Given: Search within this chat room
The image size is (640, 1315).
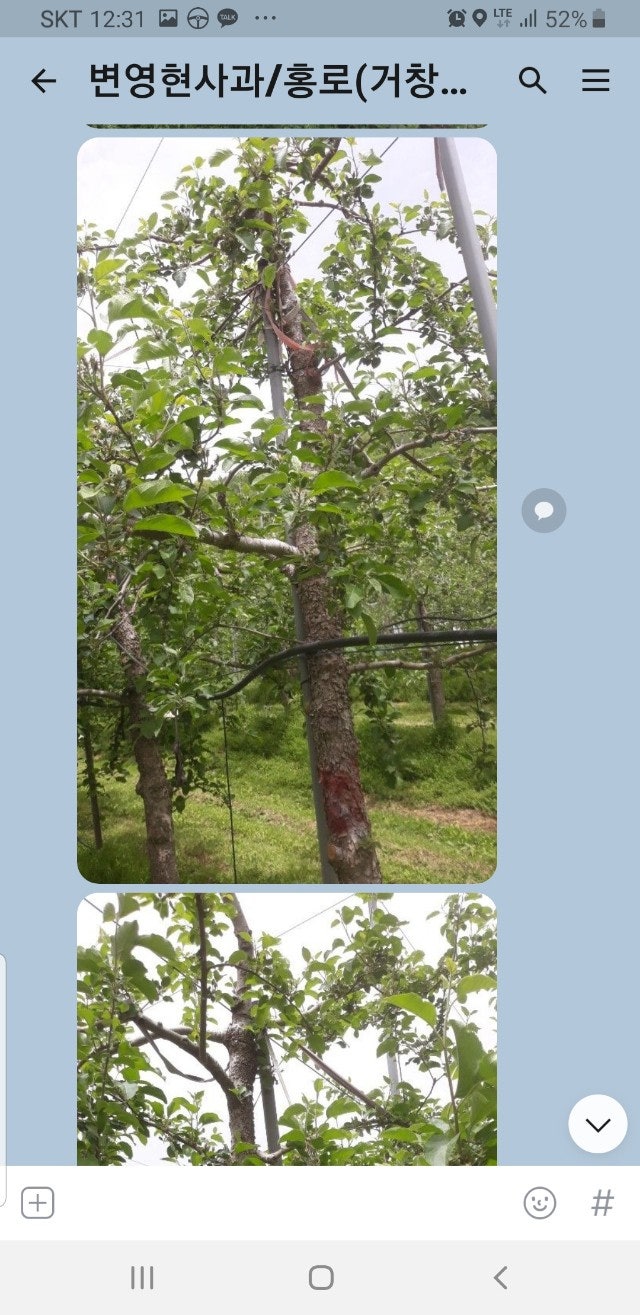Looking at the screenshot, I should pyautogui.click(x=533, y=81).
